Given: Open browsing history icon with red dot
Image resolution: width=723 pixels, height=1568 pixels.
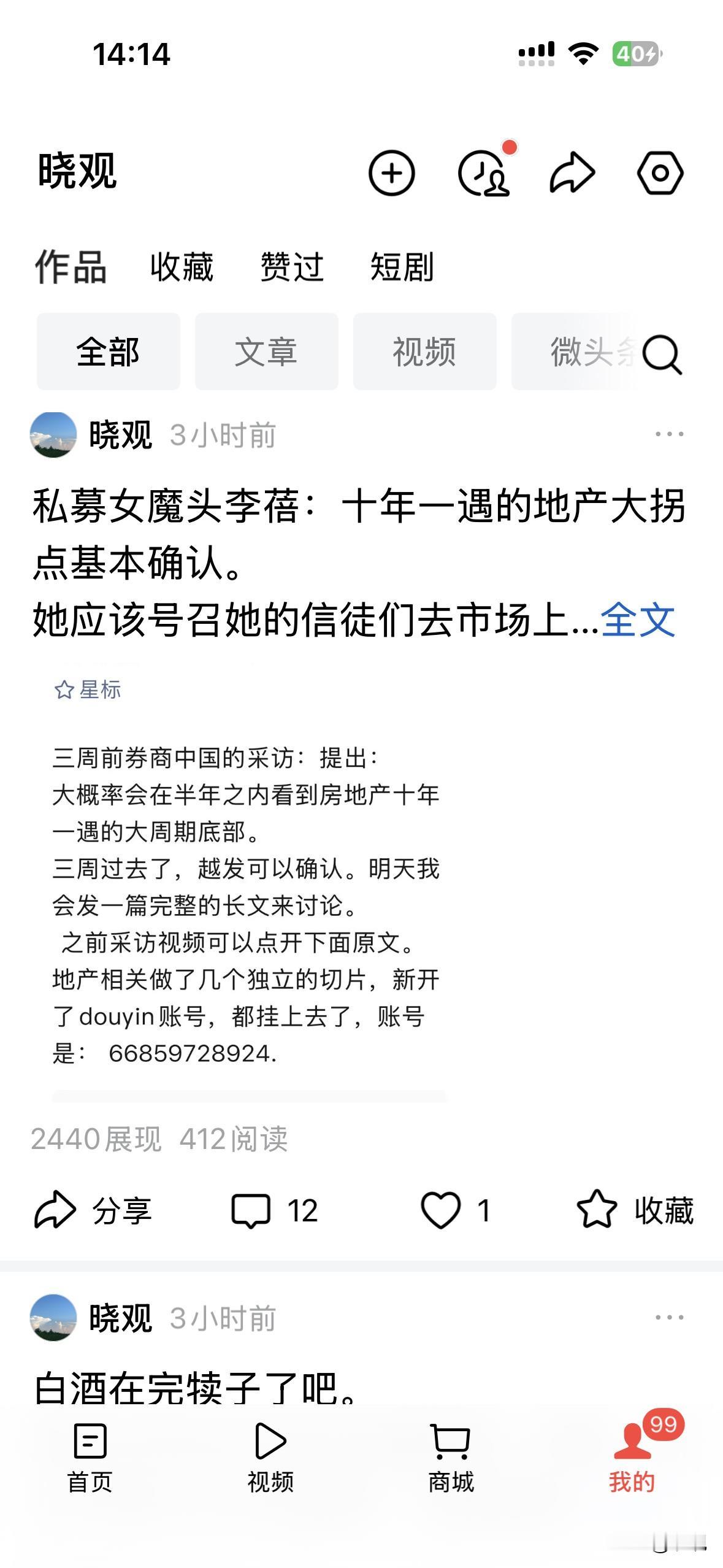Looking at the screenshot, I should point(486,174).
